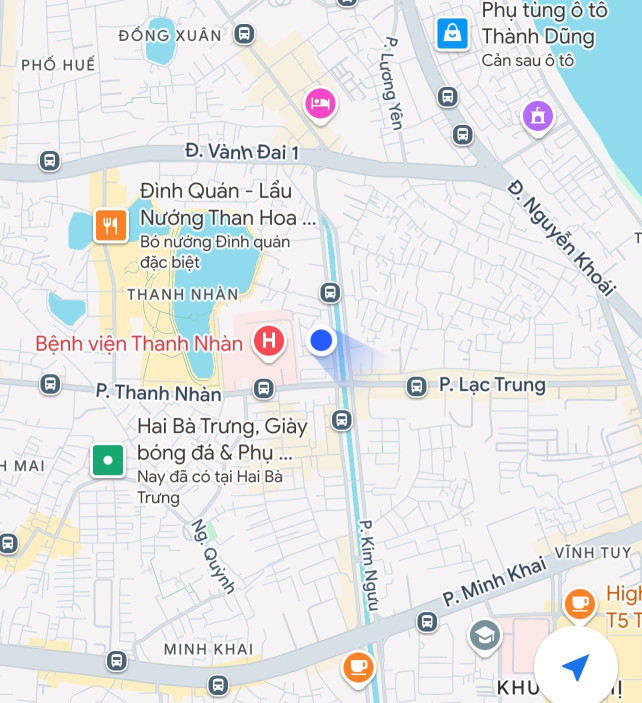Tap the green Hai Bà Trưng shop pin
The width and height of the screenshot is (642, 703).
[108, 460]
